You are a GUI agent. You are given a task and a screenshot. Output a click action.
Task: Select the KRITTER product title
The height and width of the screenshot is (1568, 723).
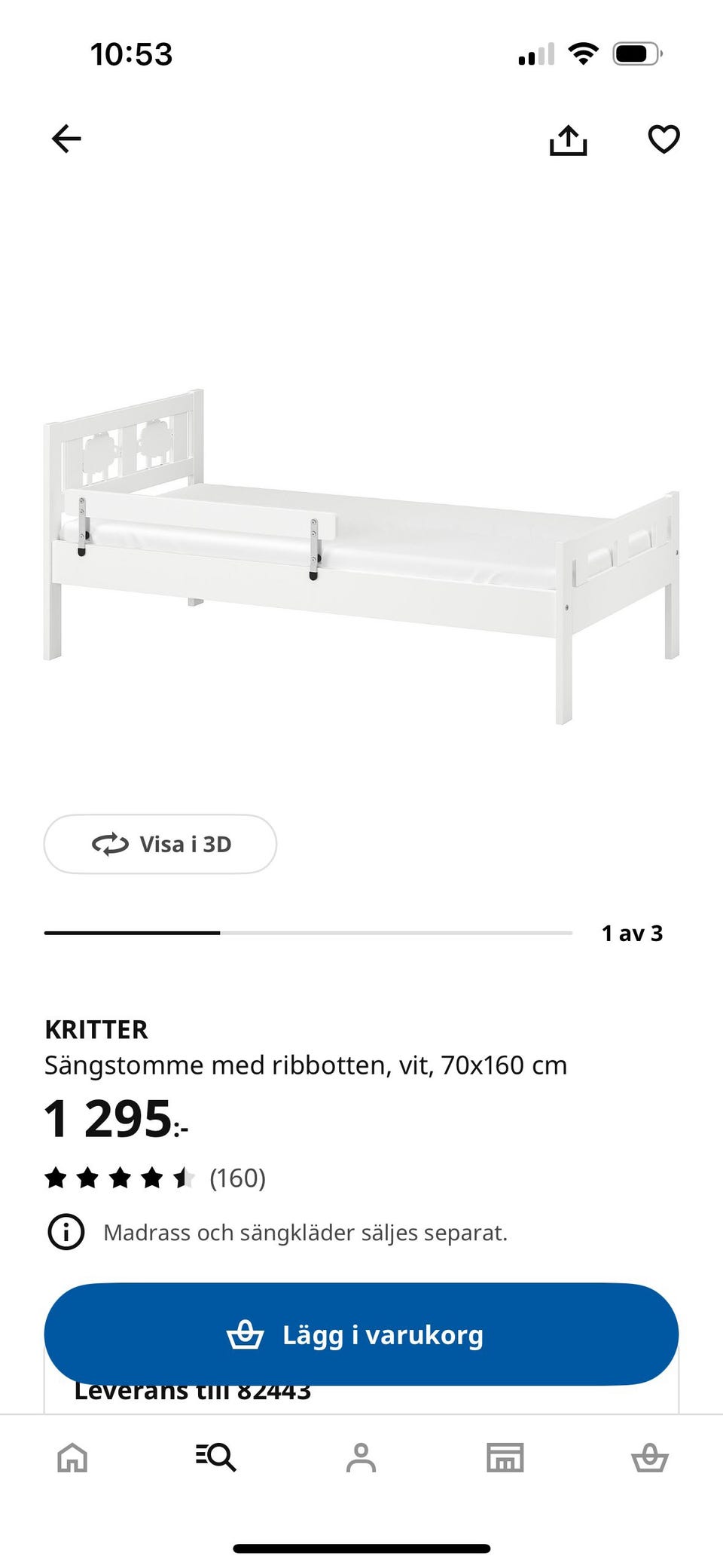pos(96,1029)
